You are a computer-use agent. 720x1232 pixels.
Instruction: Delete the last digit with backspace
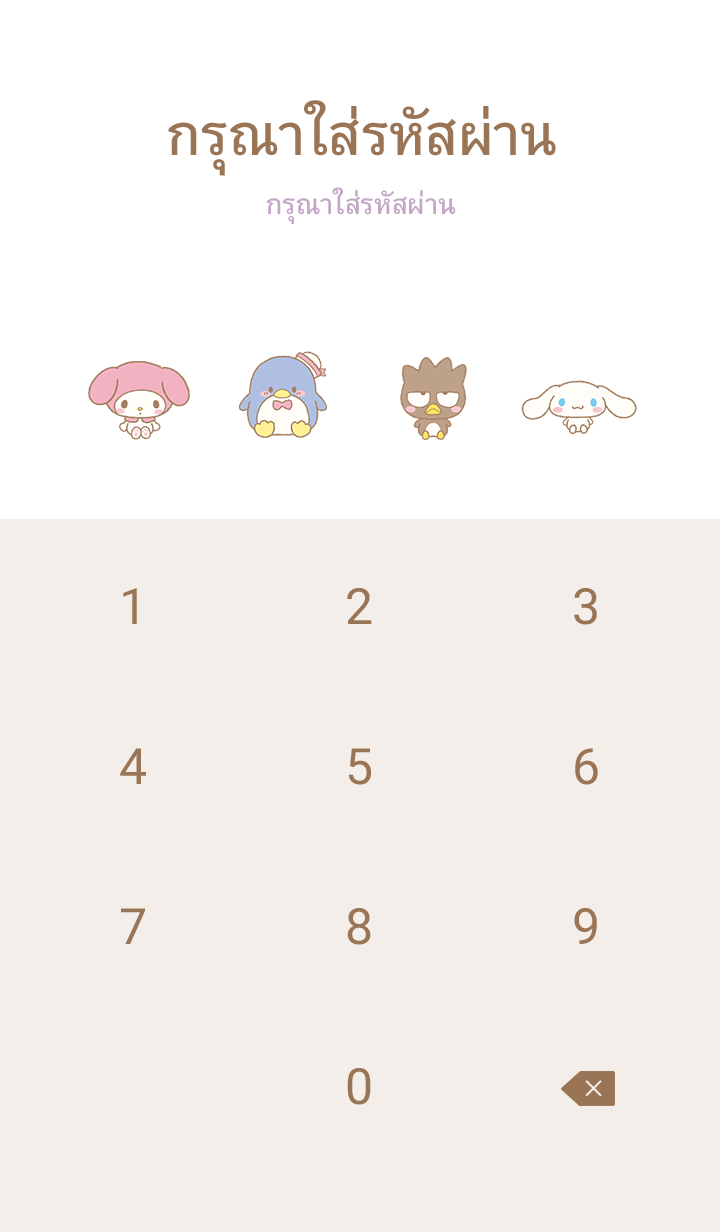[x=588, y=1088]
